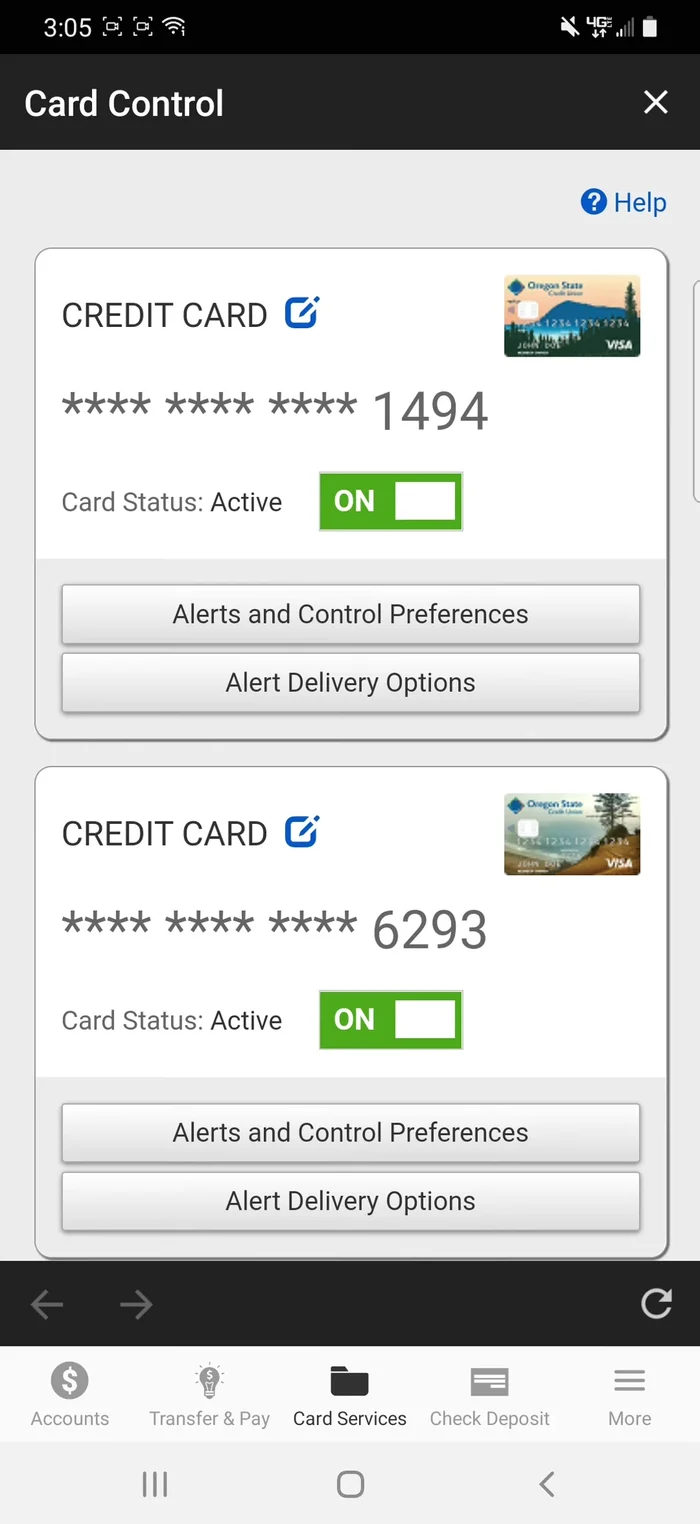Open Alert Delivery Options for card 1494
This screenshot has height=1524, width=700.
[x=350, y=683]
